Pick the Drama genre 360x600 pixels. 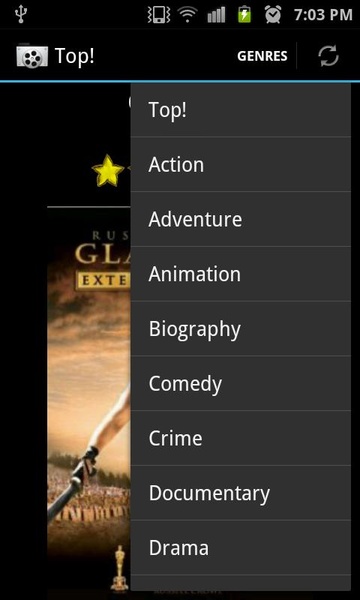[241, 548]
